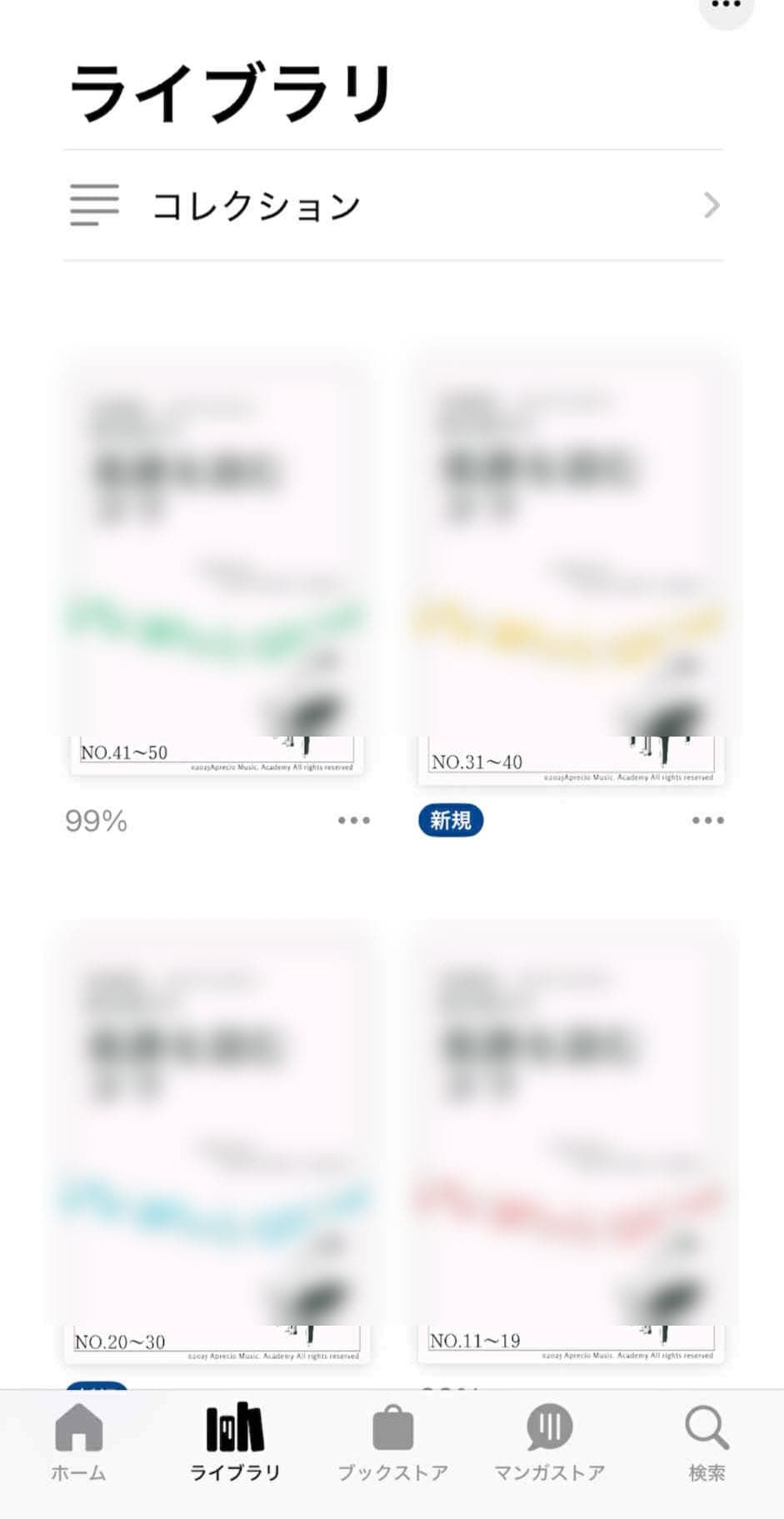Open the コレクション row

tap(392, 206)
